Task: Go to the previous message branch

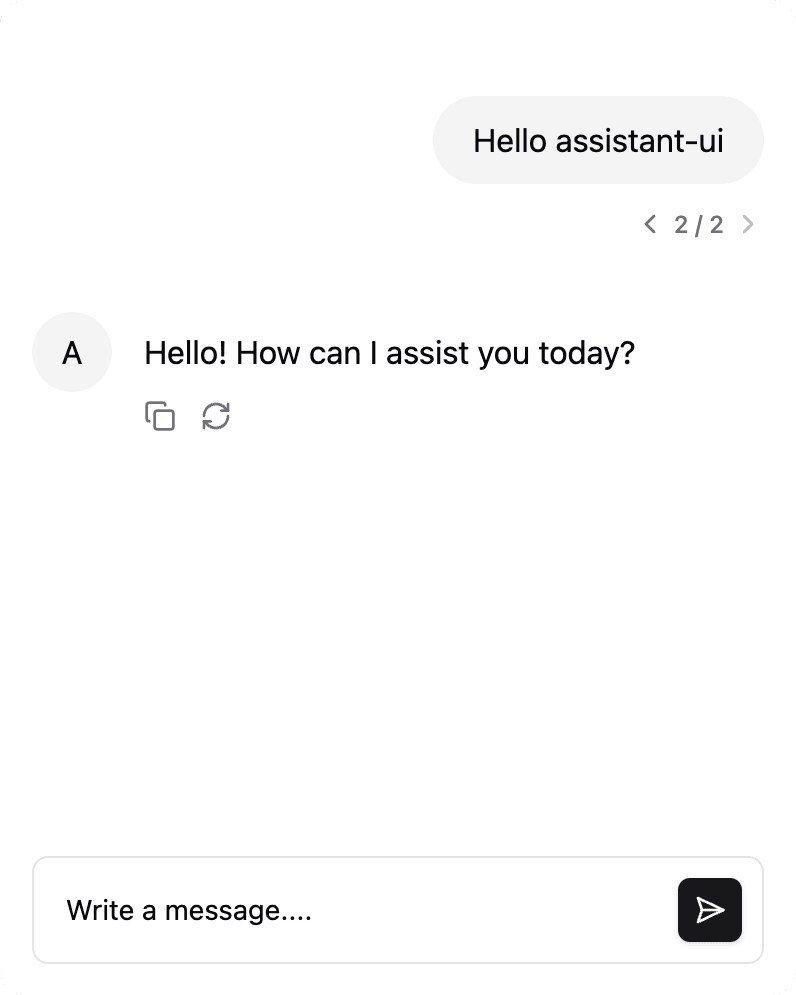Action: pos(650,224)
